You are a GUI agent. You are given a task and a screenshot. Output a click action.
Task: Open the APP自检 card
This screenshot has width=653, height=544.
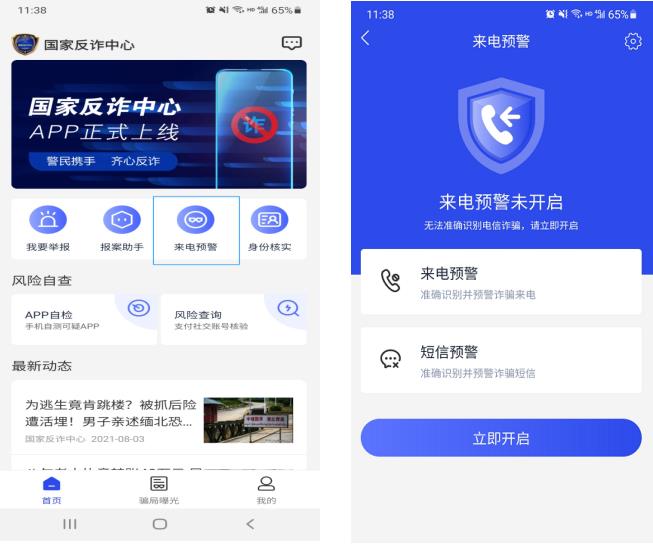pyautogui.click(x=83, y=319)
